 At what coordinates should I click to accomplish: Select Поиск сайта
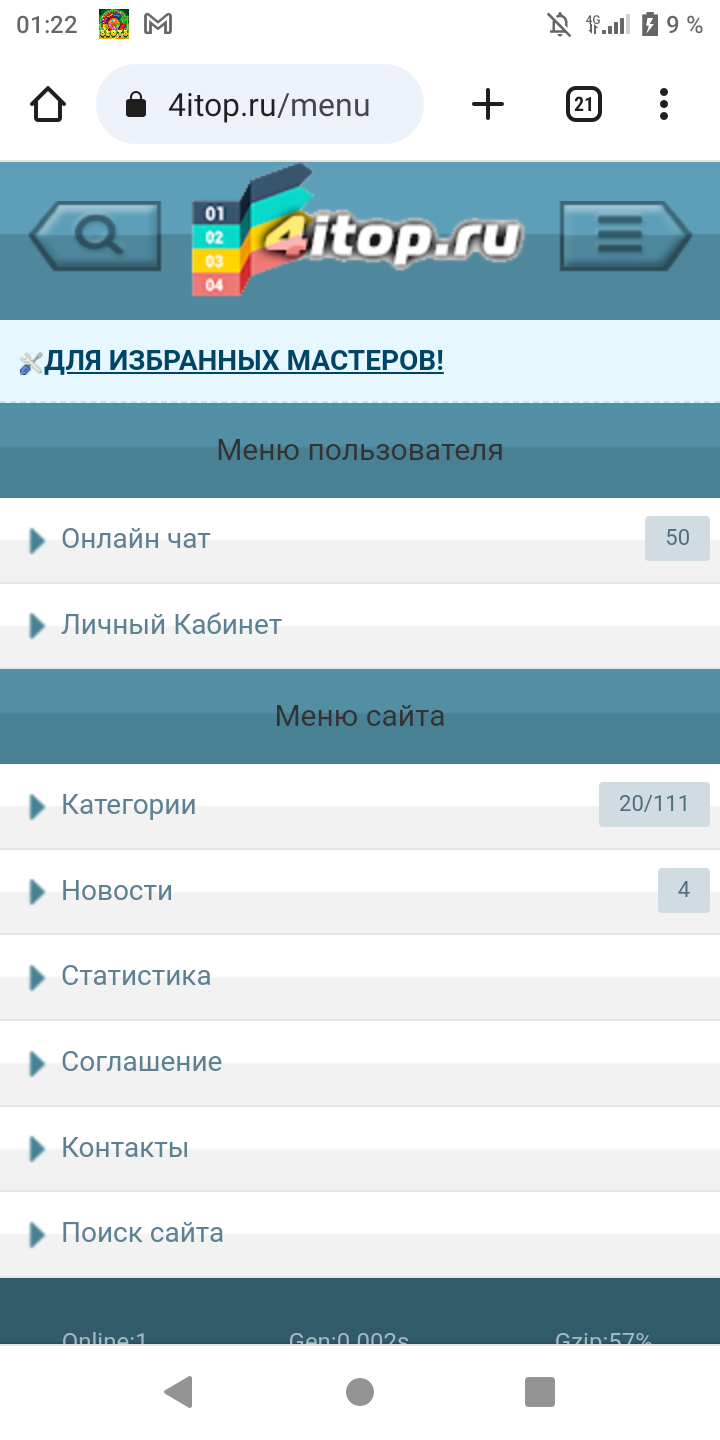(x=142, y=1233)
